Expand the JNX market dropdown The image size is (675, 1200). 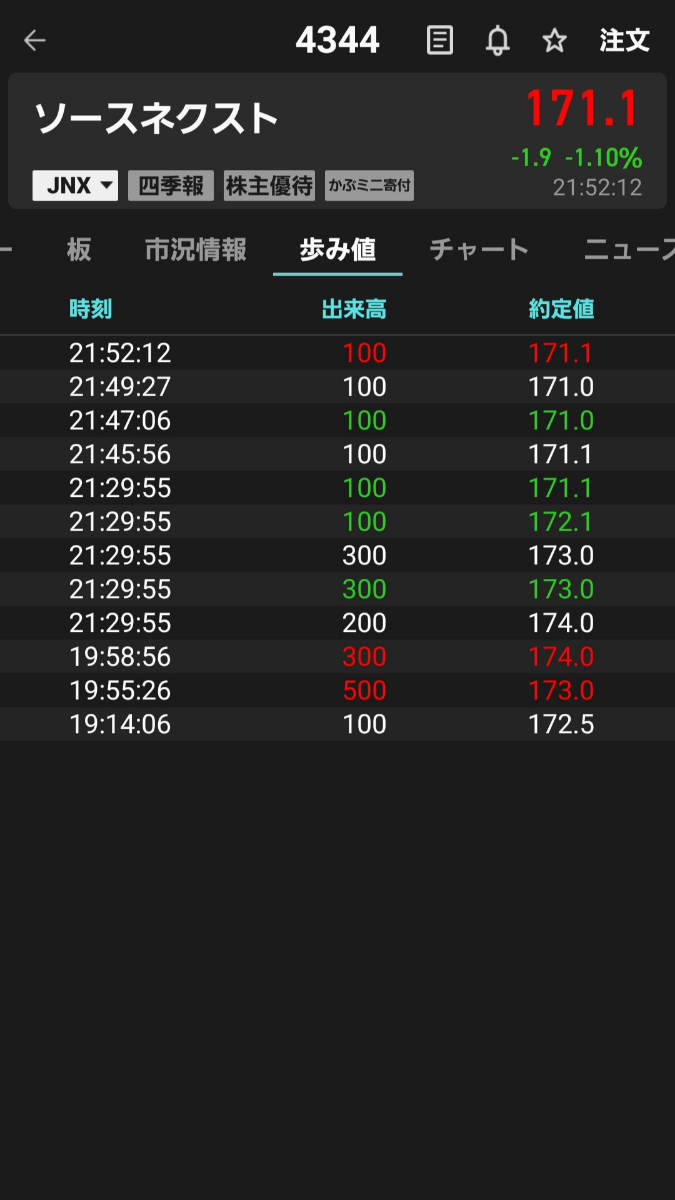click(x=75, y=185)
